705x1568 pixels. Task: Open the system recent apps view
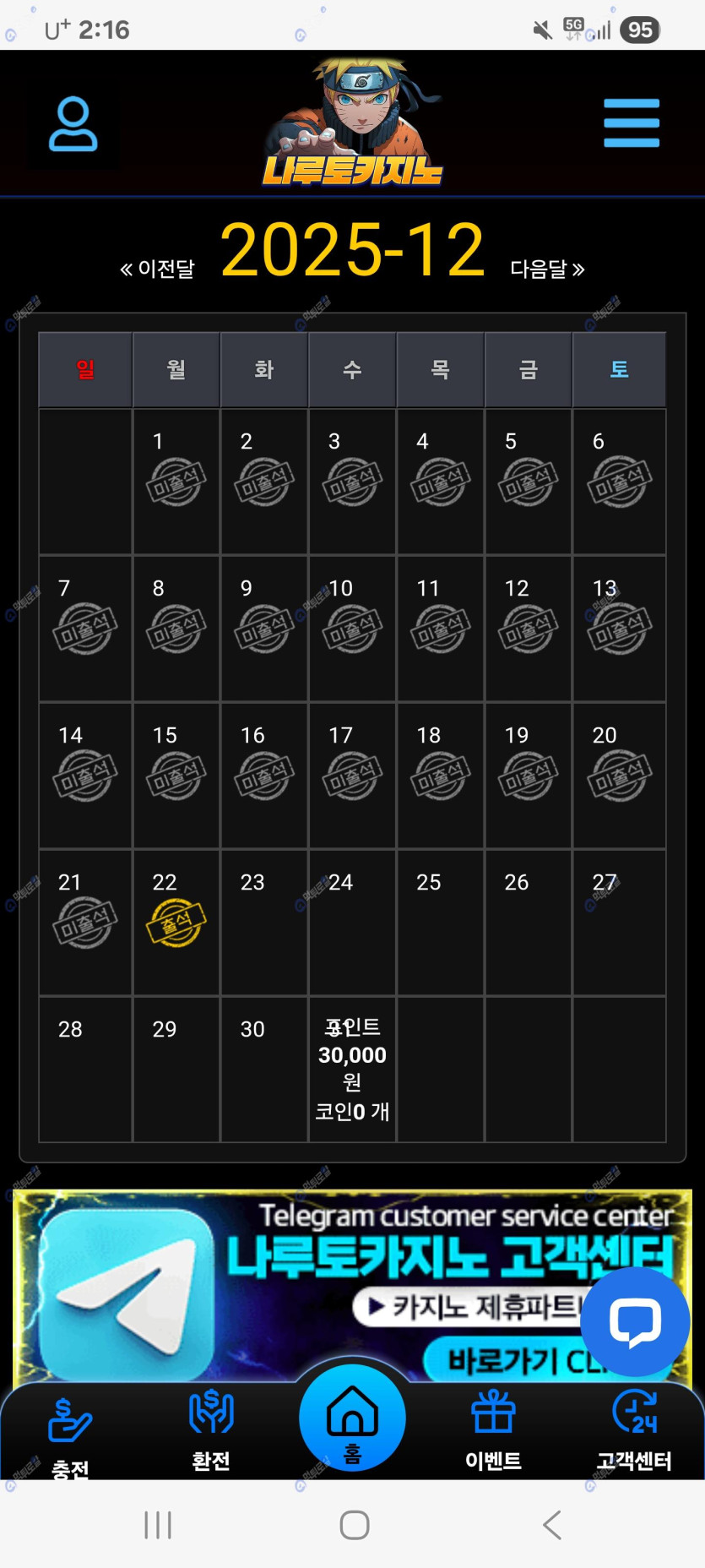click(x=158, y=1525)
